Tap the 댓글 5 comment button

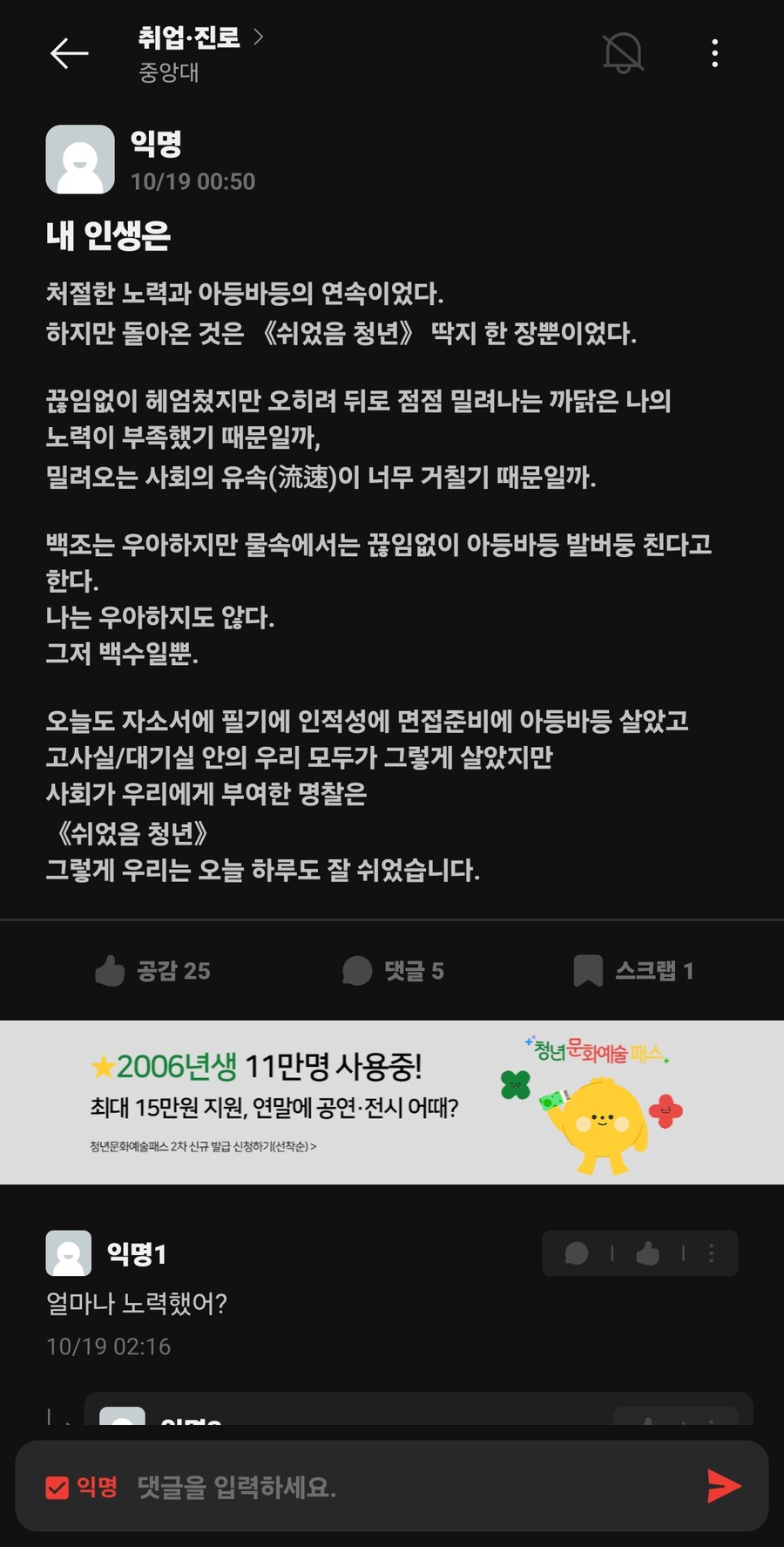point(393,971)
